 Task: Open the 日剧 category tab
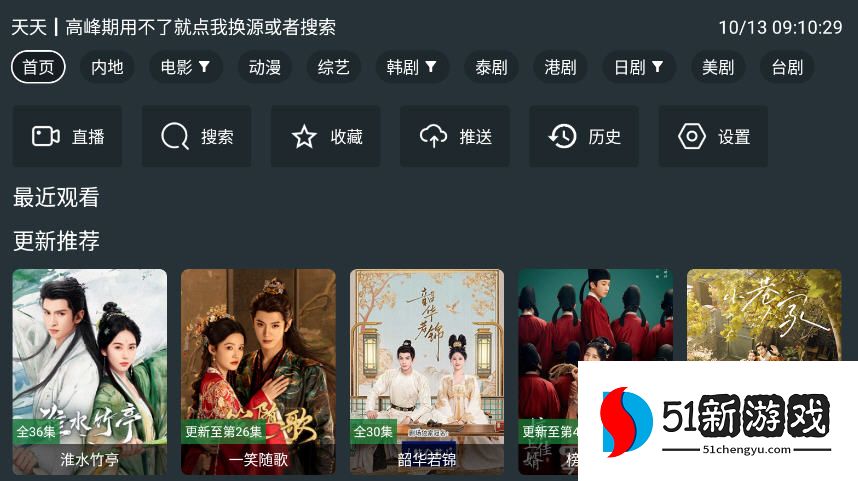point(639,67)
